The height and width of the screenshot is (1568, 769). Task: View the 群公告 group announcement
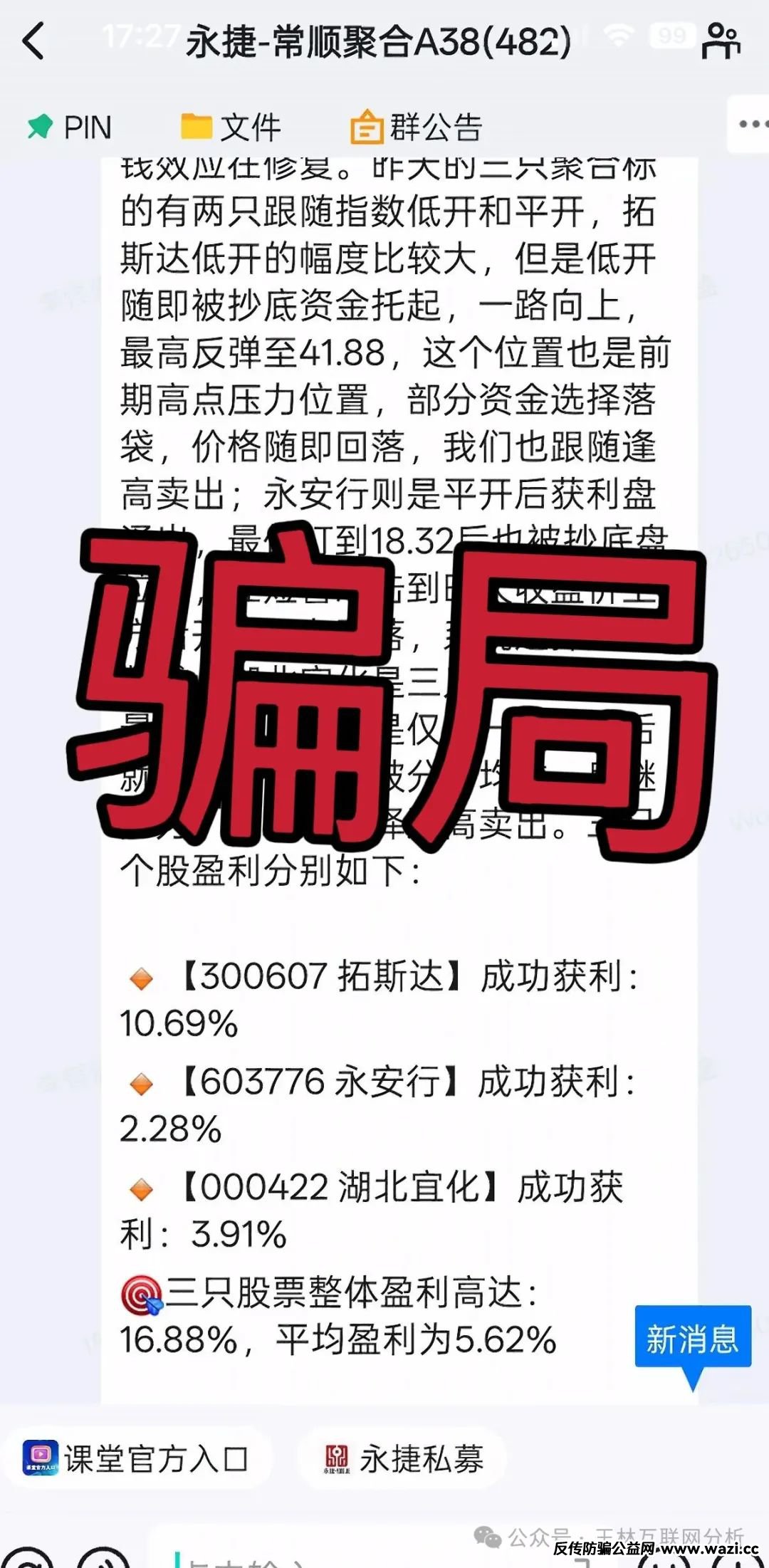tap(417, 128)
